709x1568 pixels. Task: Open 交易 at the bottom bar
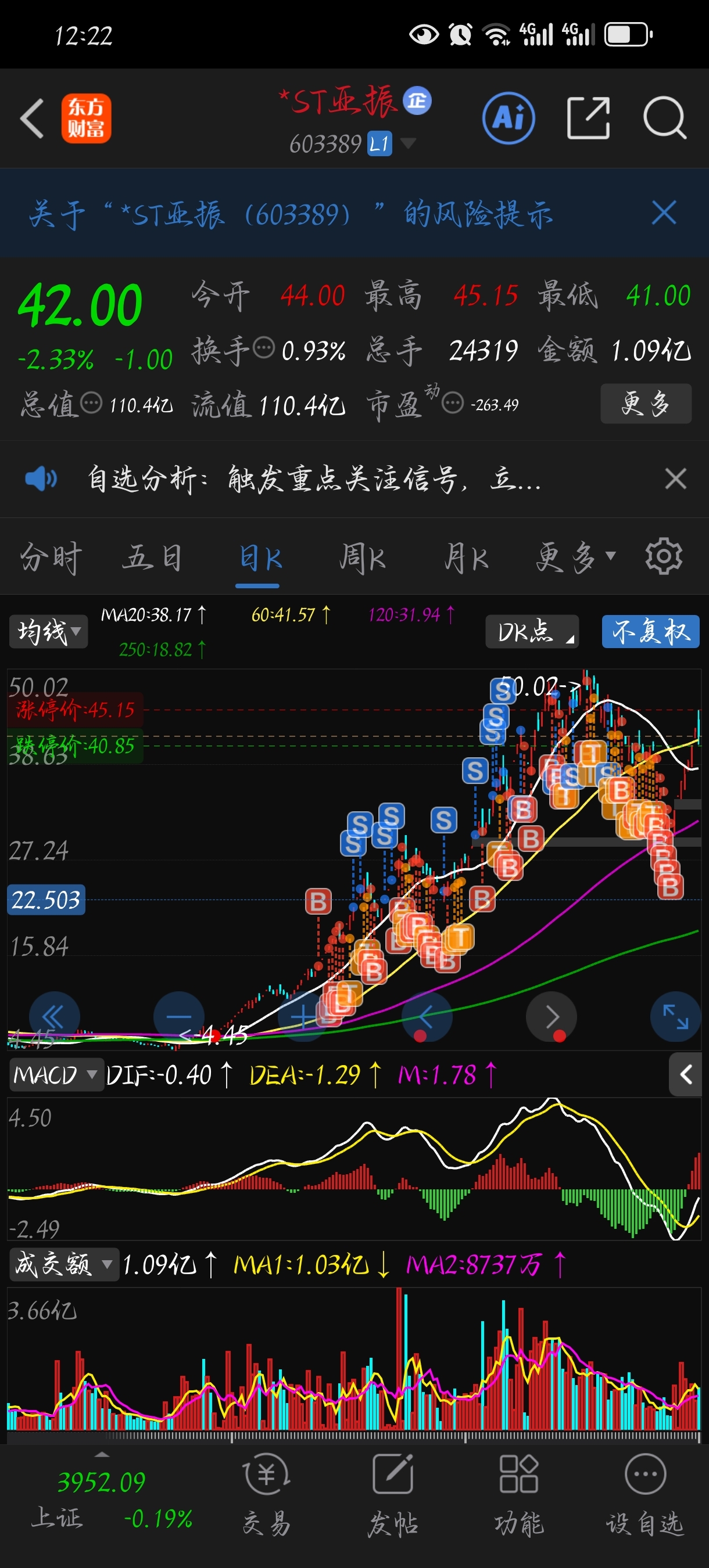[267, 1494]
